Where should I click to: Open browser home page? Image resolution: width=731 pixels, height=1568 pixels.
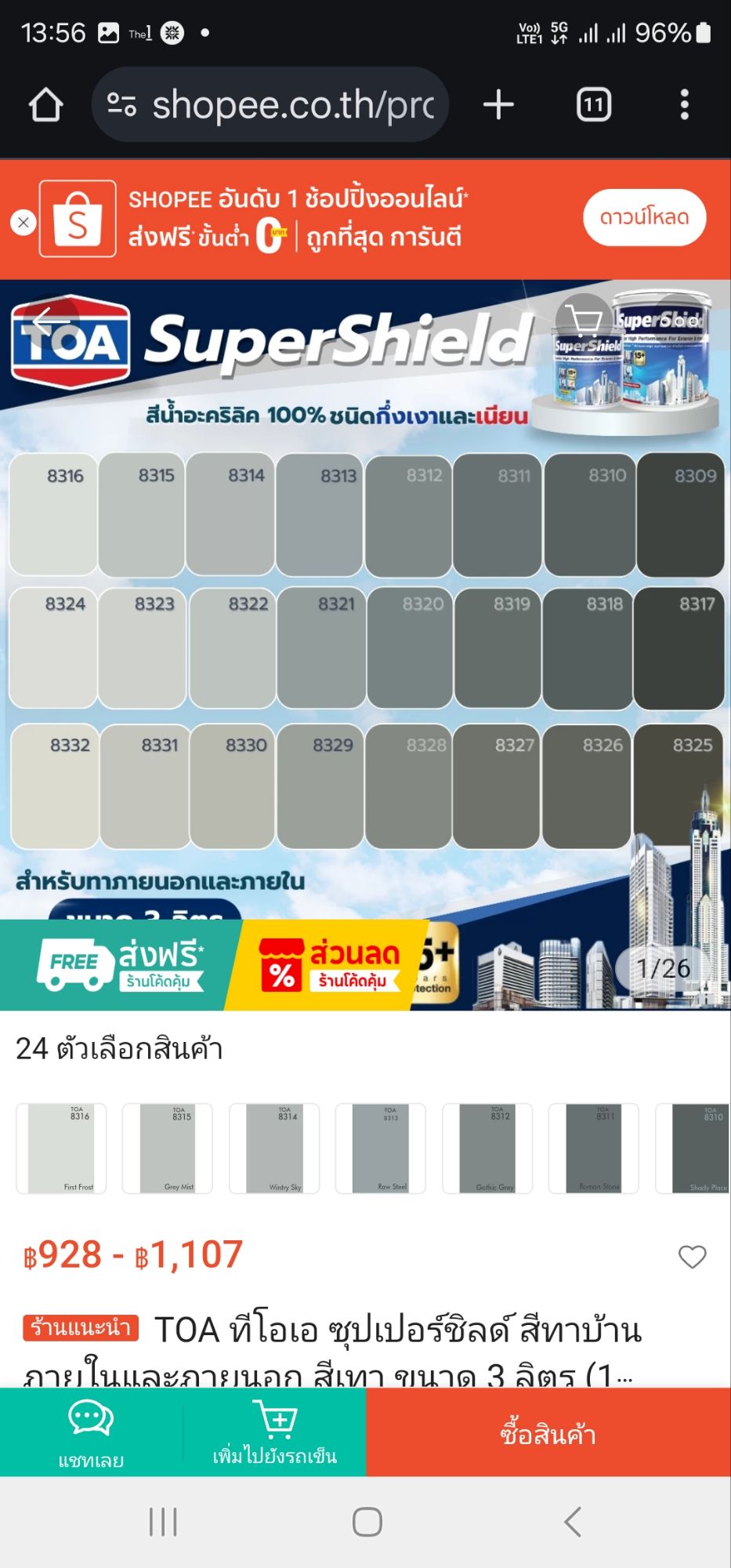click(45, 104)
